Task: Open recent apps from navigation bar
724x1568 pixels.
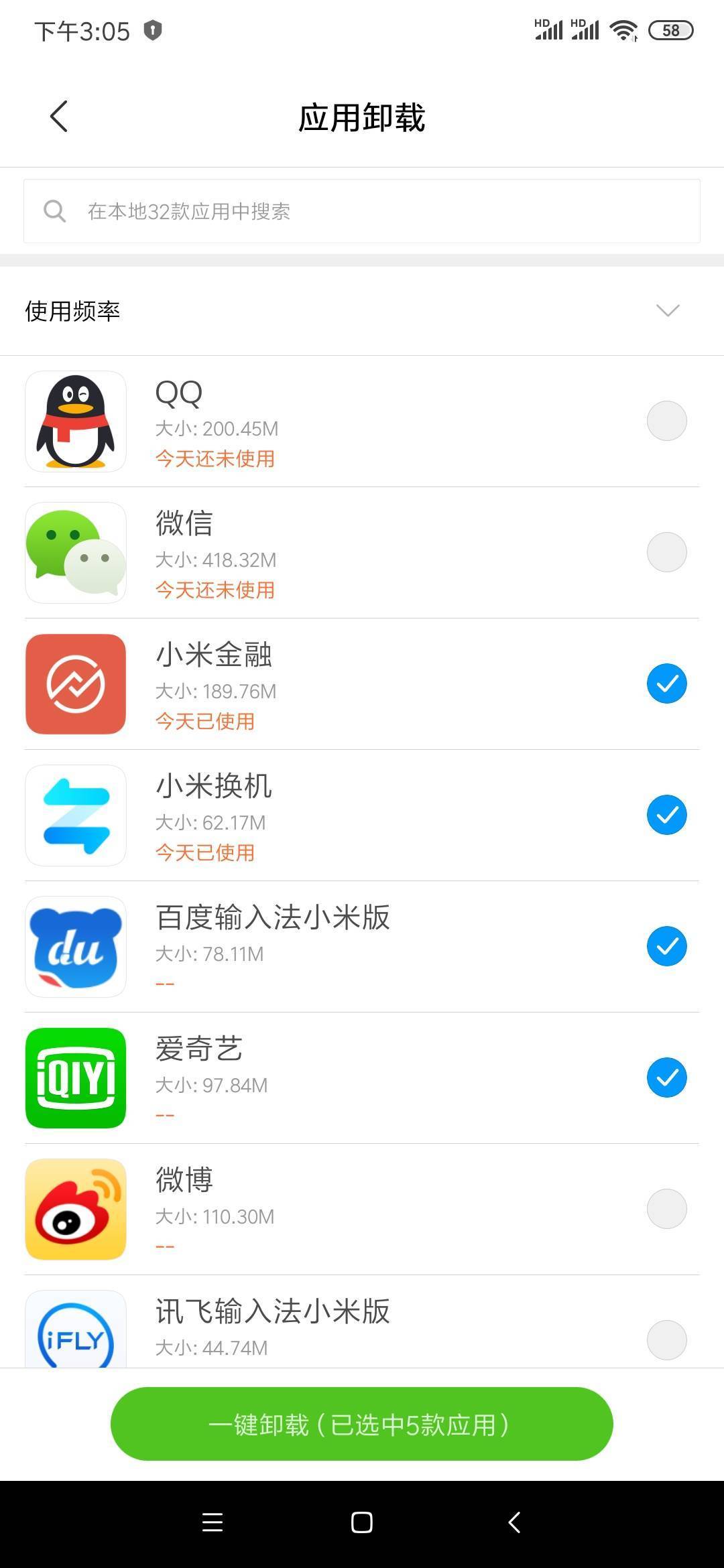Action: (x=213, y=1522)
